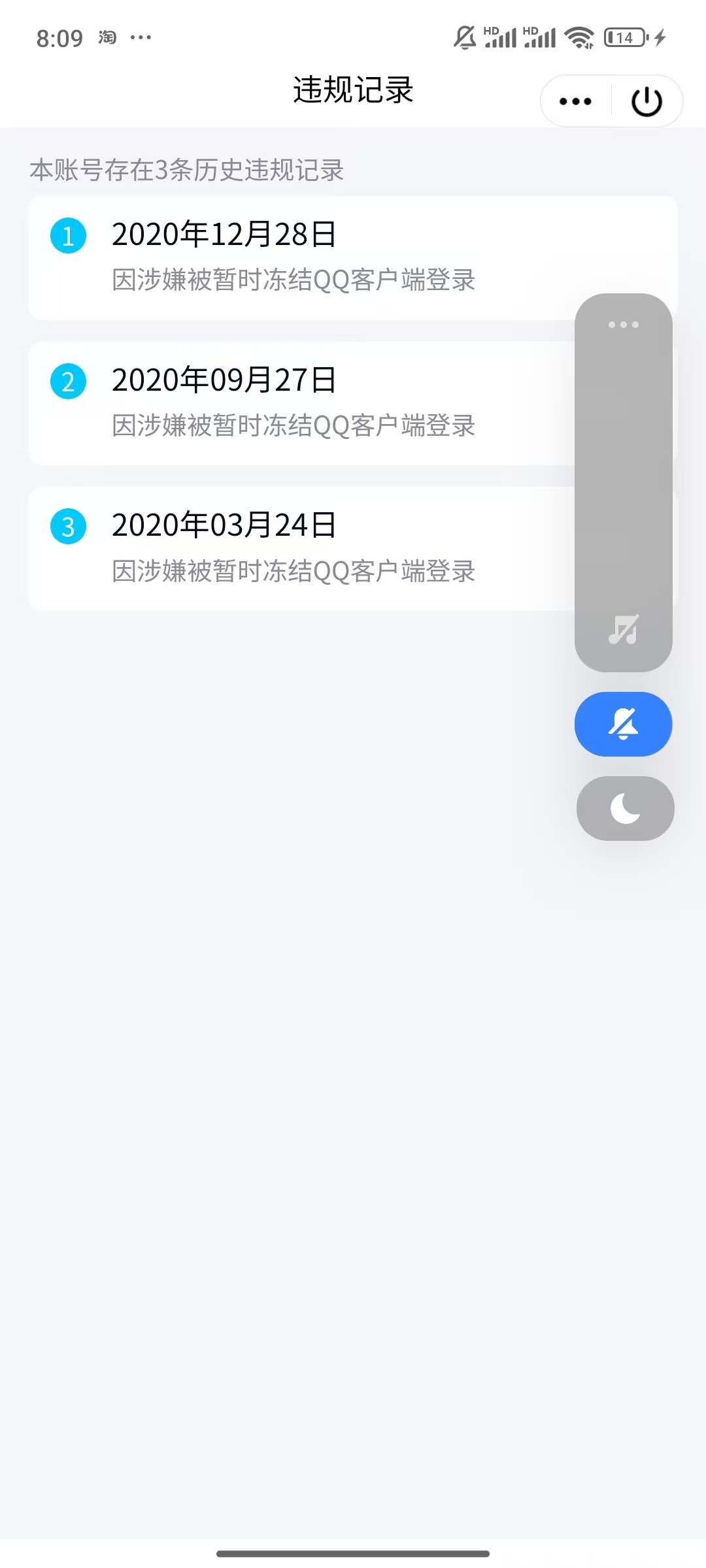Select the muted music icon in floating panel
The width and height of the screenshot is (706, 1568).
pyautogui.click(x=622, y=630)
